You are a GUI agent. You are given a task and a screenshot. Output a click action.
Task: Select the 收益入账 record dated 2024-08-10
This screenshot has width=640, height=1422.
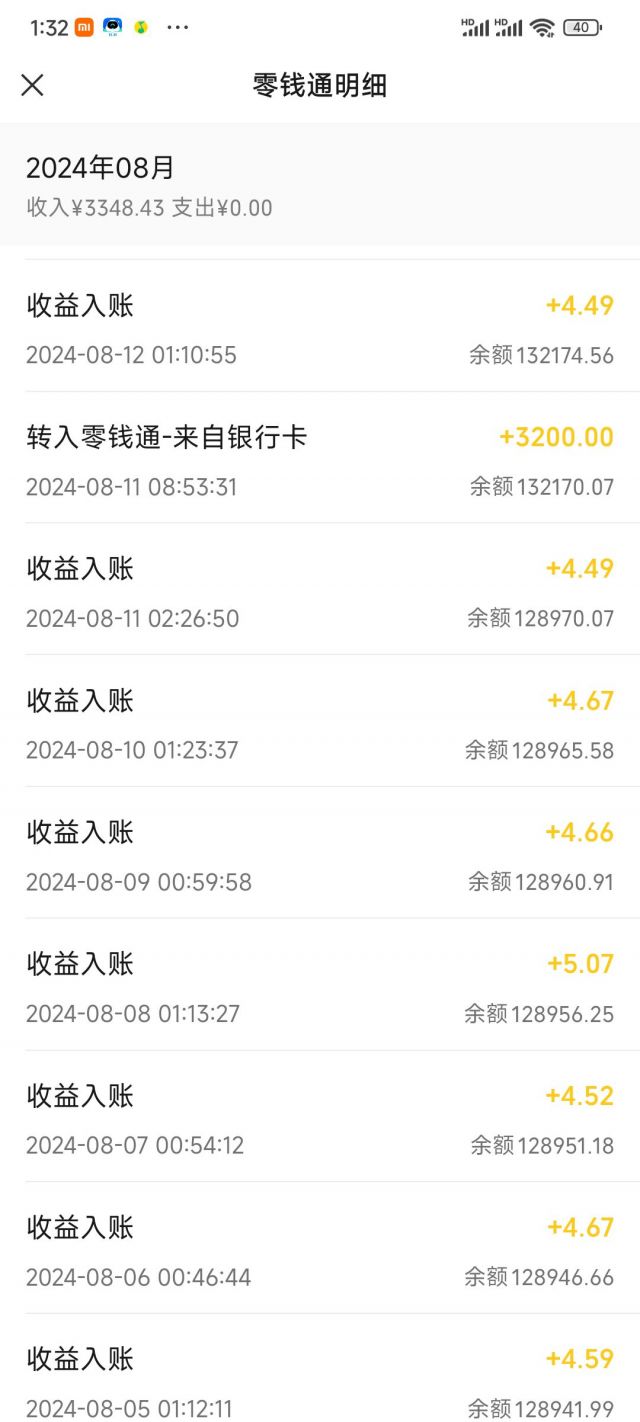320,724
